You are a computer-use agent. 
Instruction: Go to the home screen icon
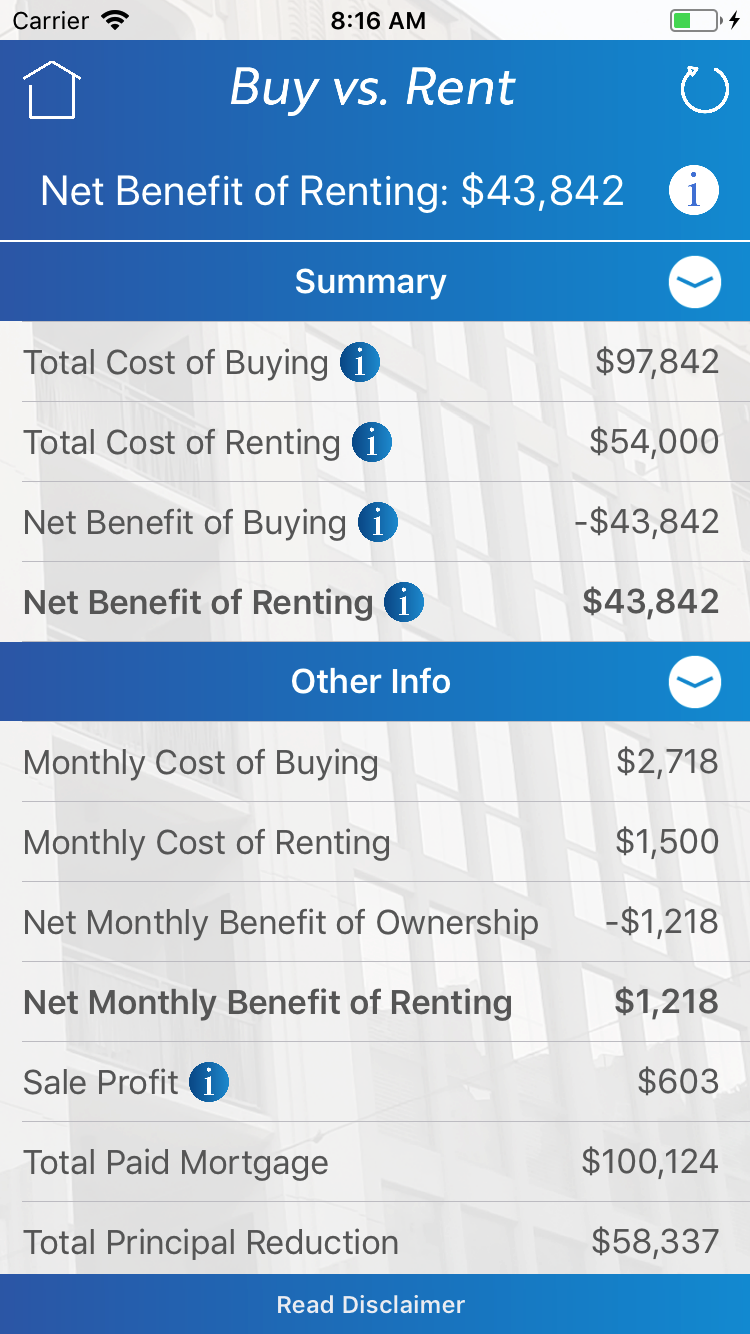point(51,90)
